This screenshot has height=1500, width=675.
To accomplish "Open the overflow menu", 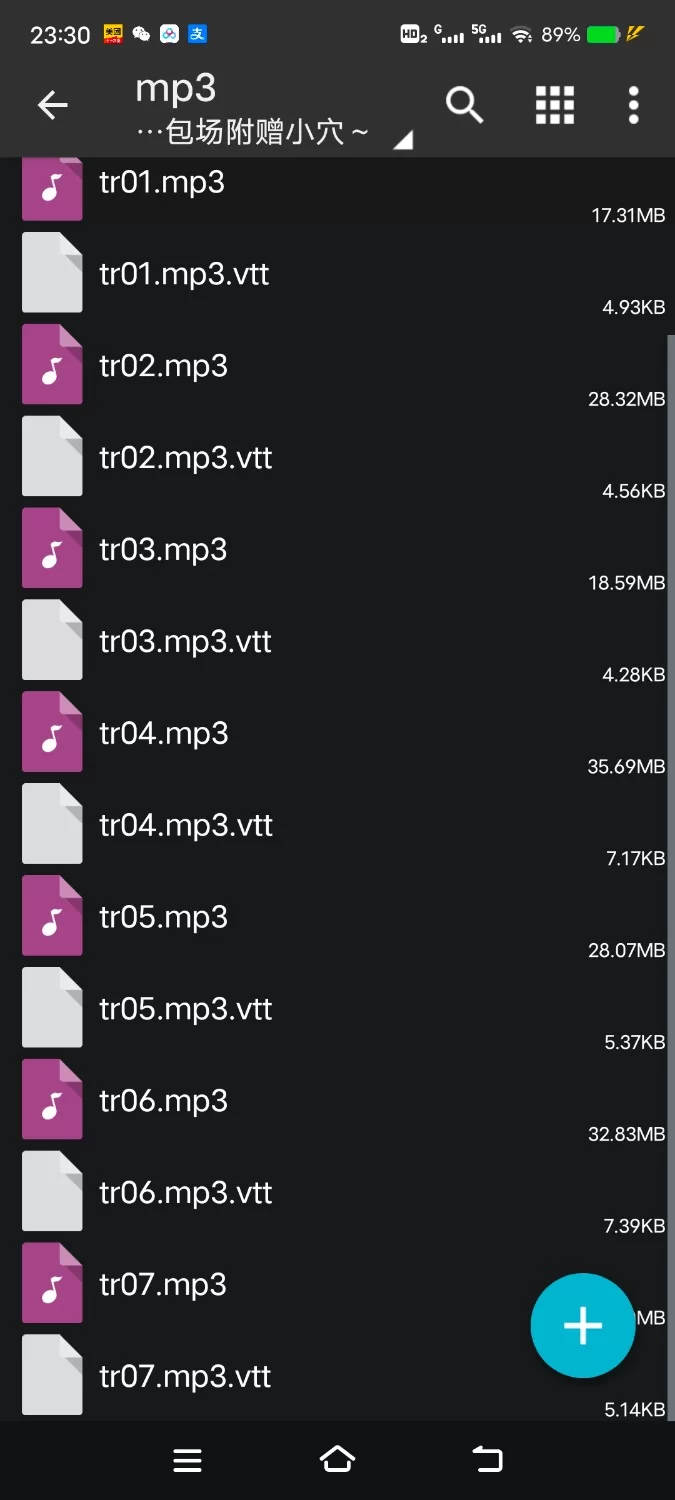I will pyautogui.click(x=633, y=105).
